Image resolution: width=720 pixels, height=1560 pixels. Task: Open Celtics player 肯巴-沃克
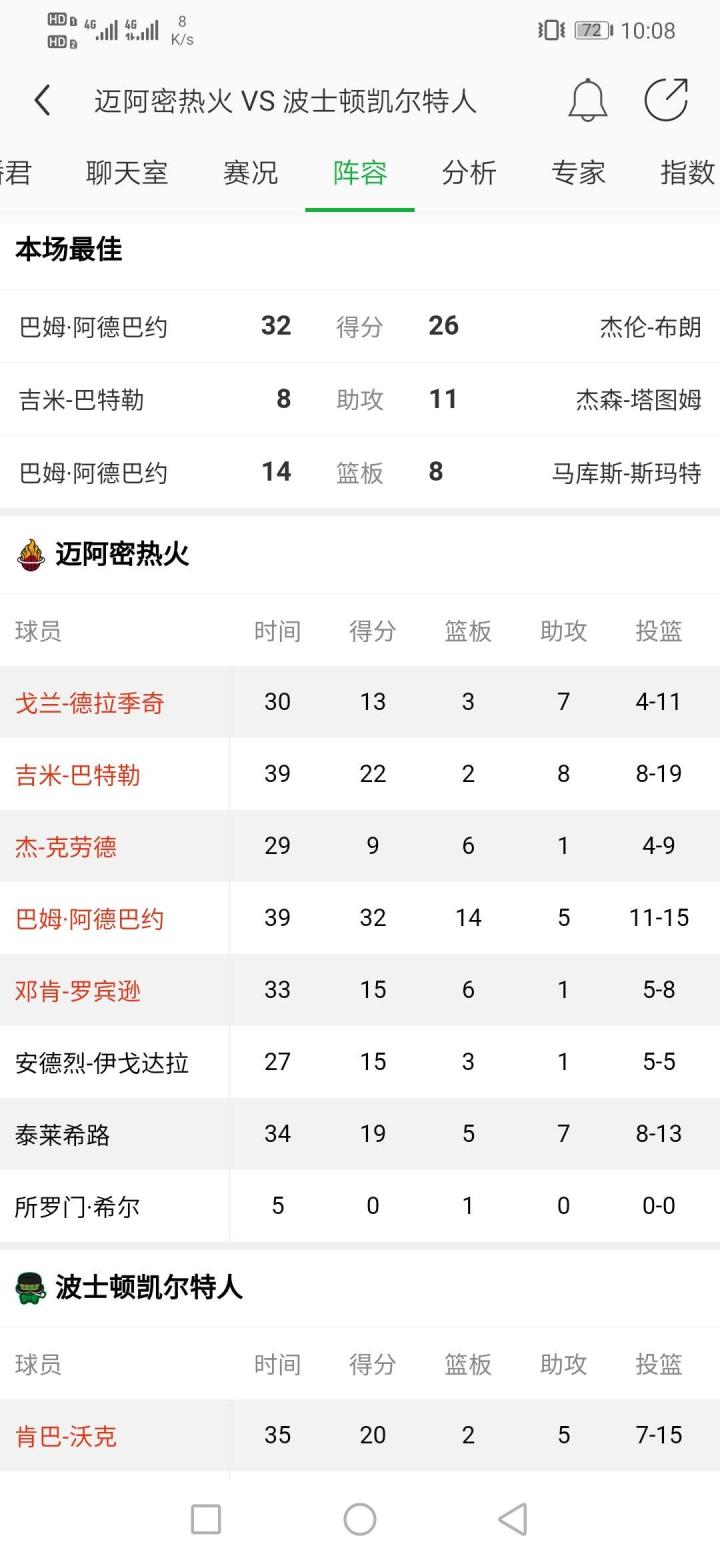[360, 1436]
